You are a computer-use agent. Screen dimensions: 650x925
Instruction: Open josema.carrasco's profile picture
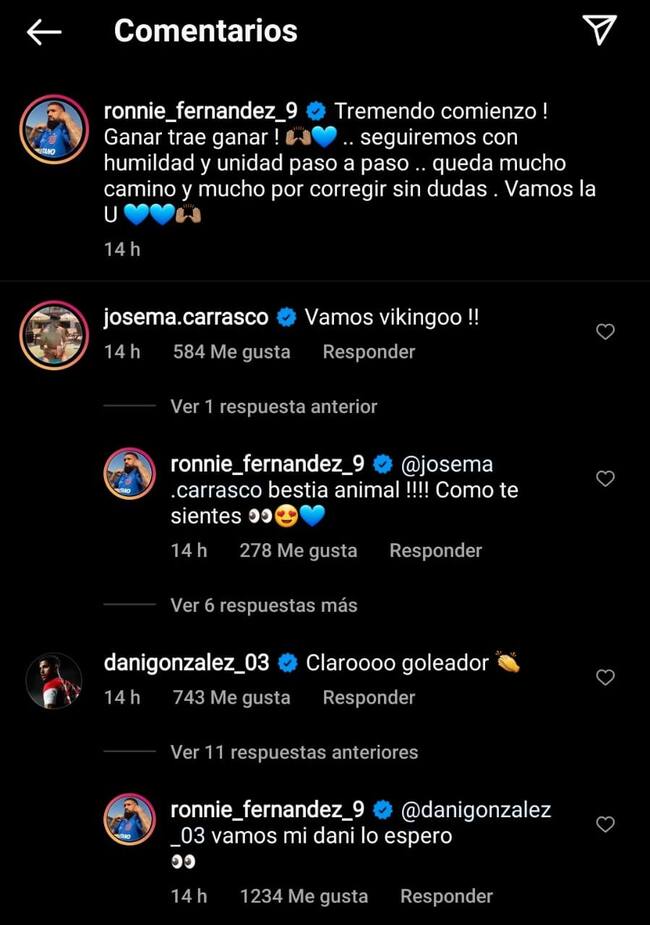click(x=54, y=334)
